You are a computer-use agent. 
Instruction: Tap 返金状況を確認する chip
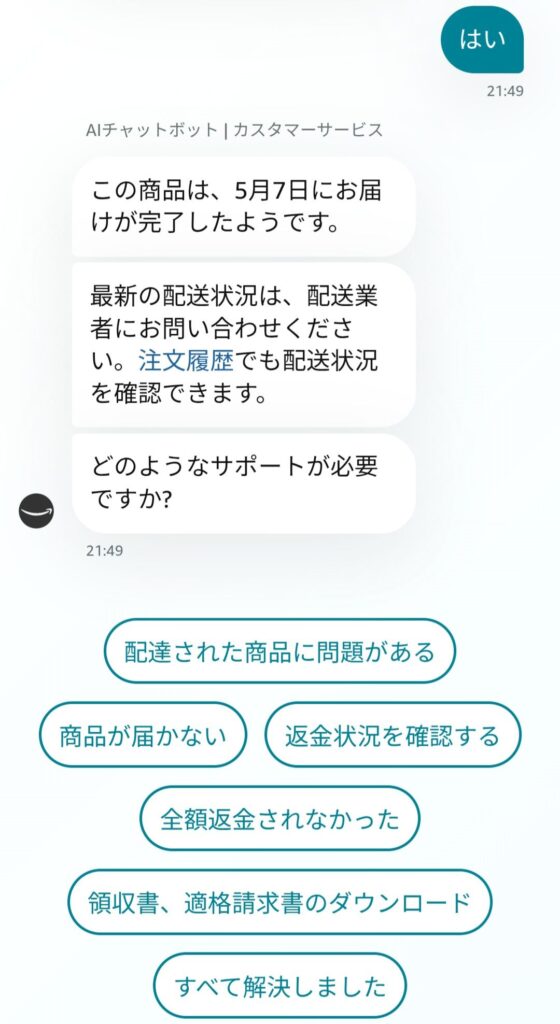point(393,735)
